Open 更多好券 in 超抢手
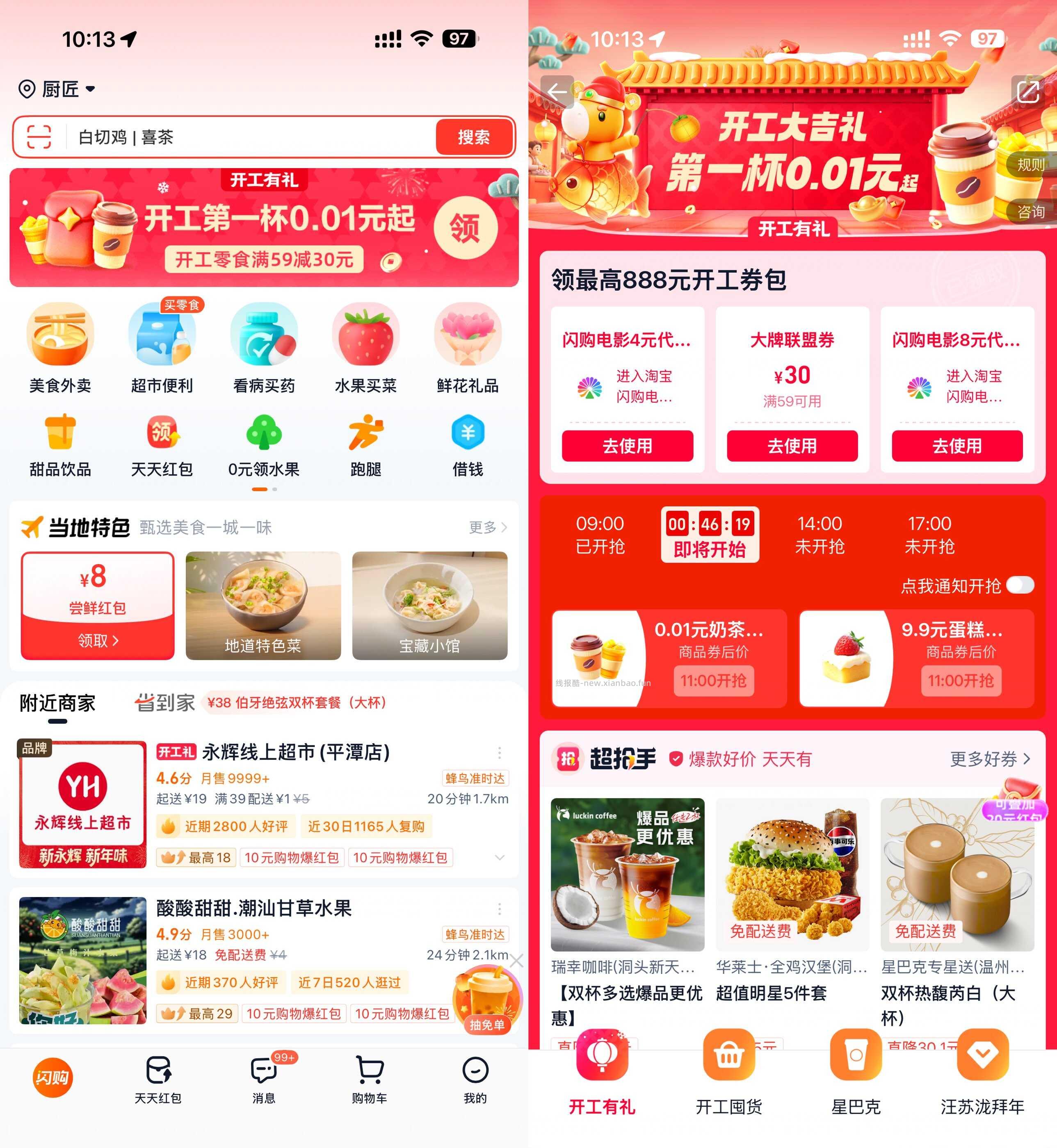 point(989,758)
